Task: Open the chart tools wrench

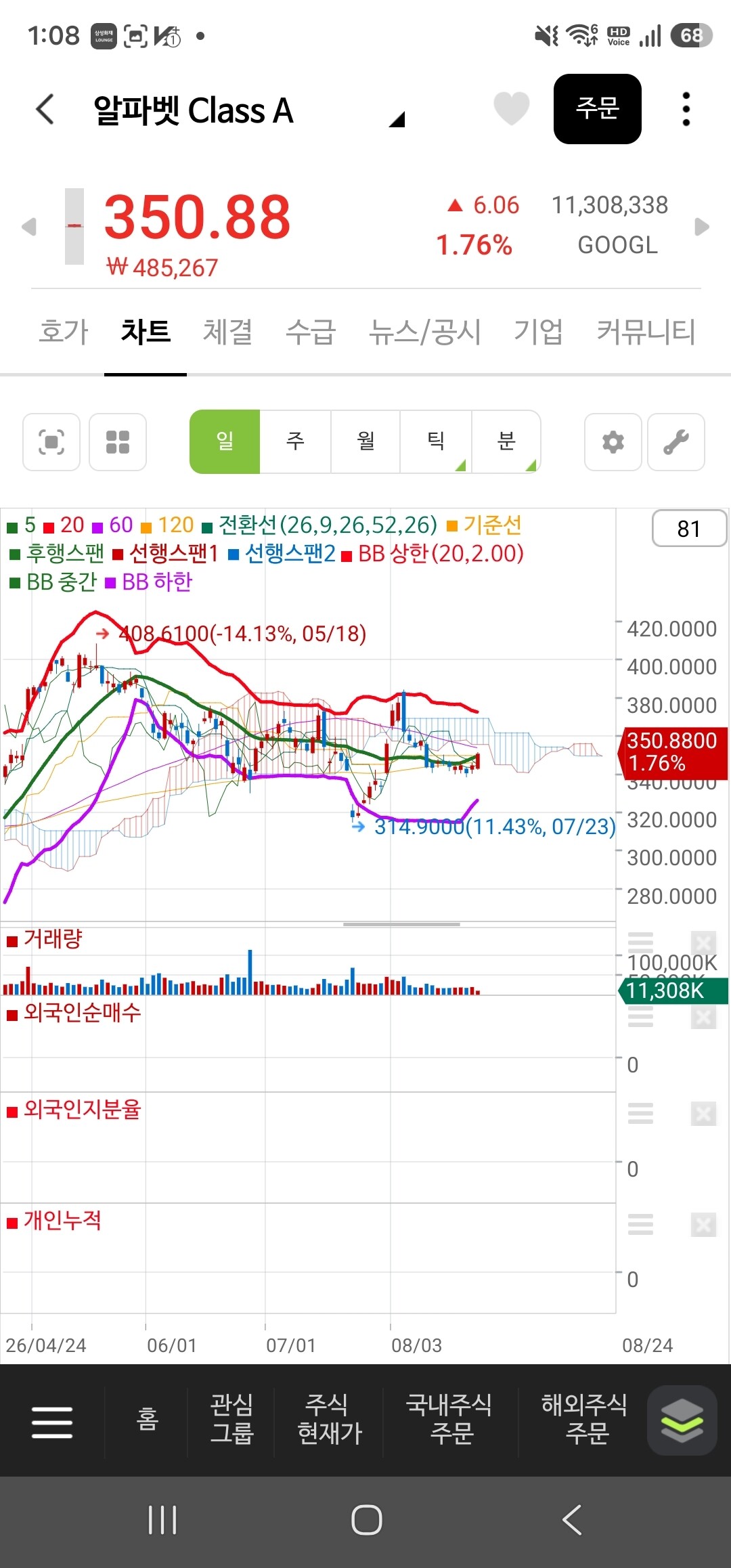Action: 675,442
